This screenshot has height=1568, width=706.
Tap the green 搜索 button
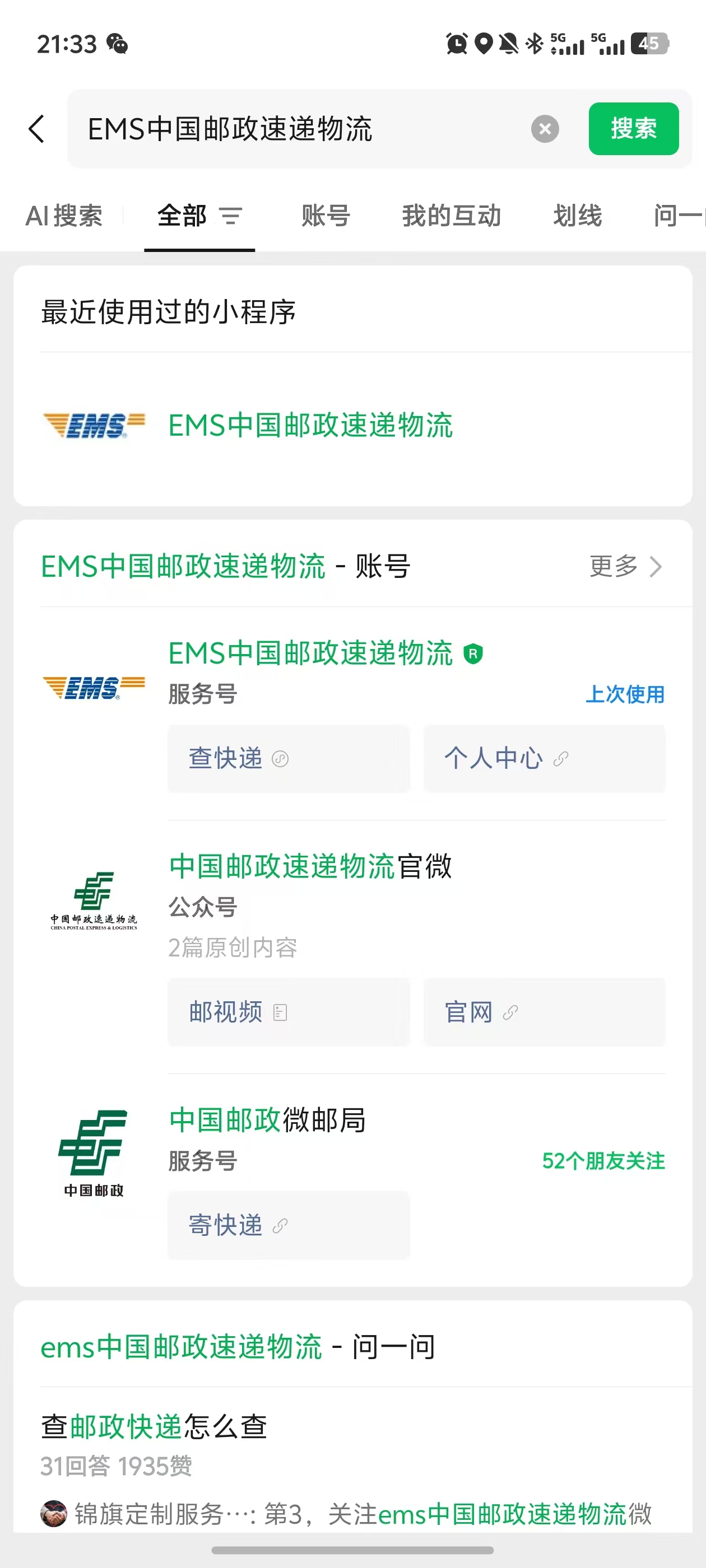[x=633, y=129]
